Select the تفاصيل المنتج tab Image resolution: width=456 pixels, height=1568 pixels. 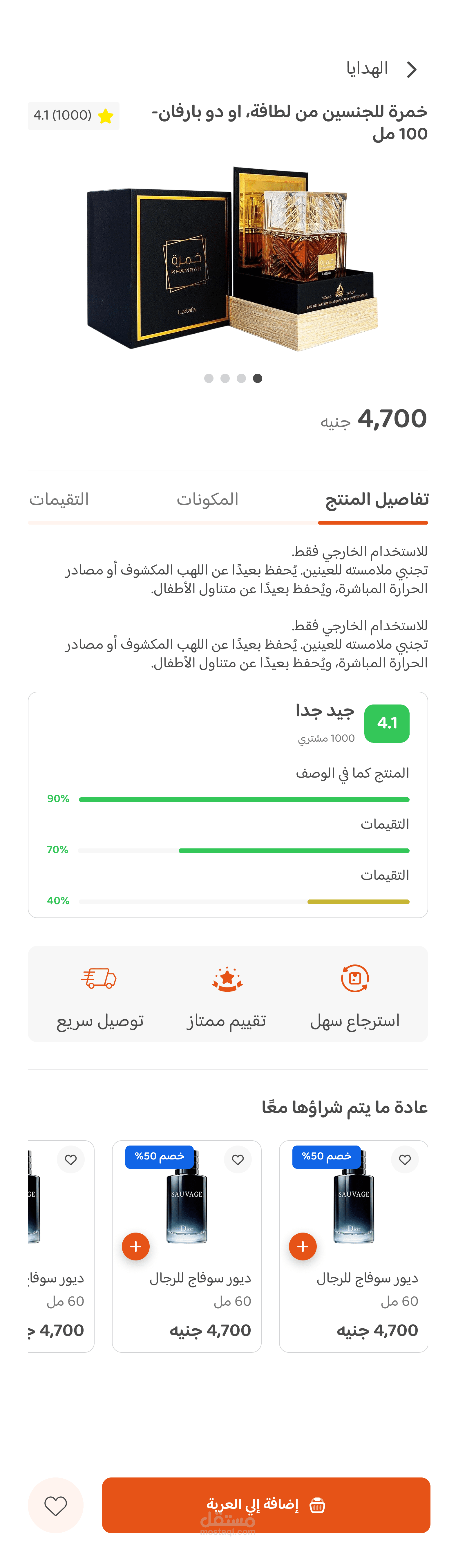point(376,500)
